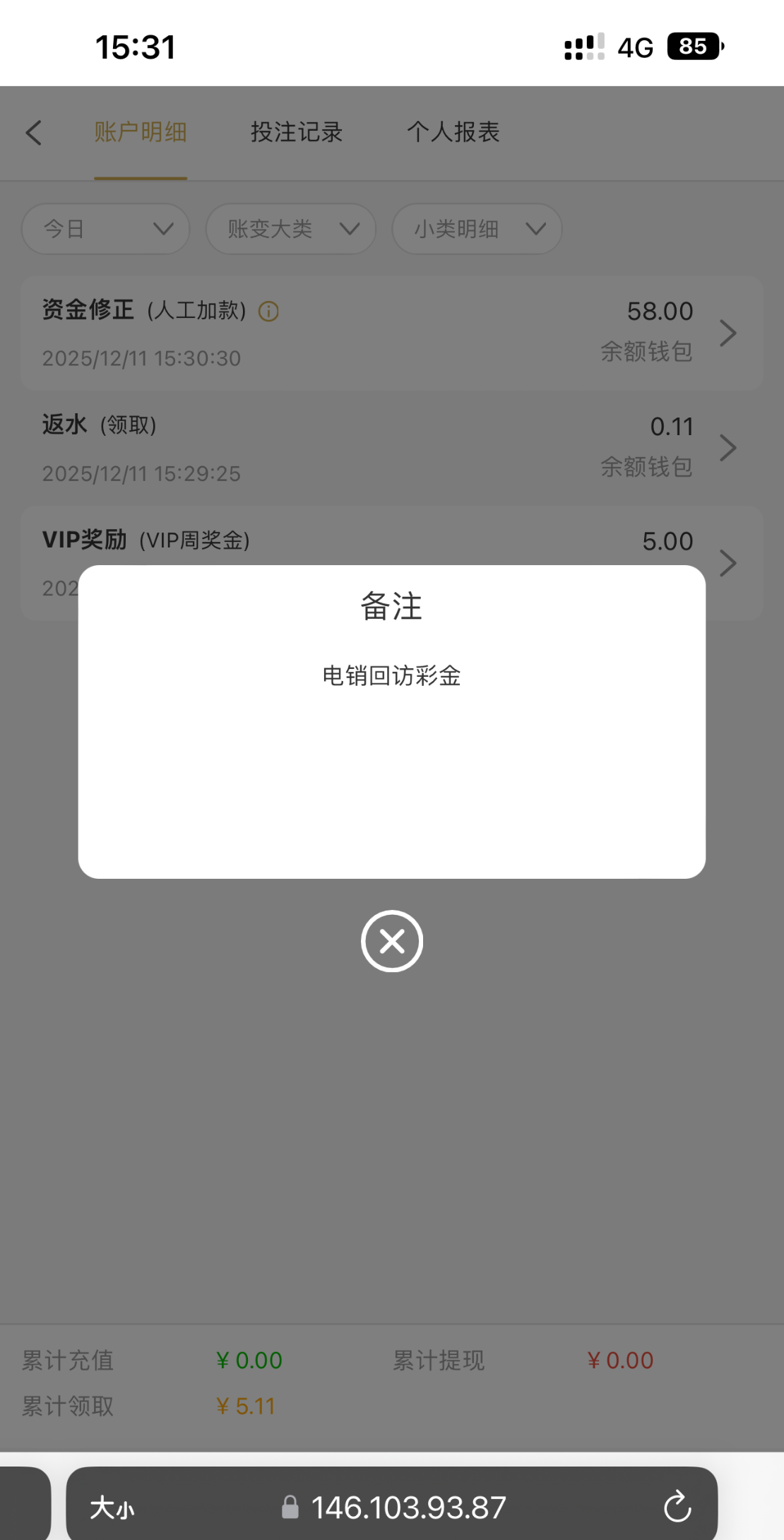Screen dimensions: 784x1540
Task: Tap the info icon beside 人工加款
Action: point(268,311)
